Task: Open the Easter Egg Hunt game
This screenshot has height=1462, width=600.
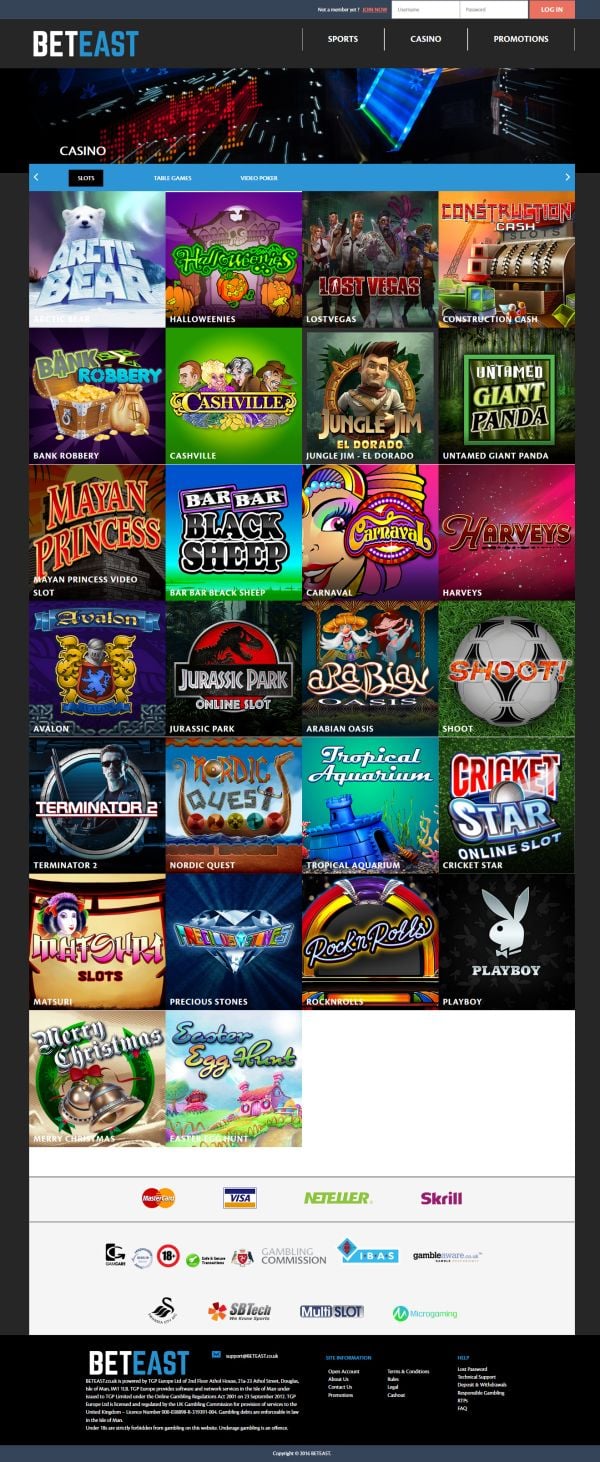Action: coord(233,1078)
